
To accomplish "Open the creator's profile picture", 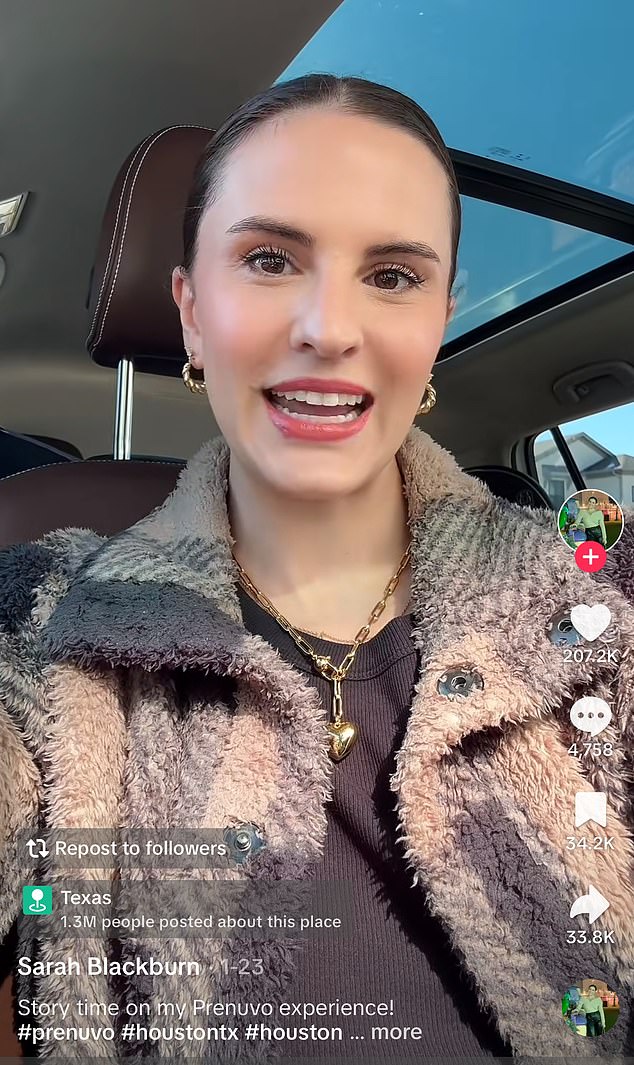I will click(590, 520).
